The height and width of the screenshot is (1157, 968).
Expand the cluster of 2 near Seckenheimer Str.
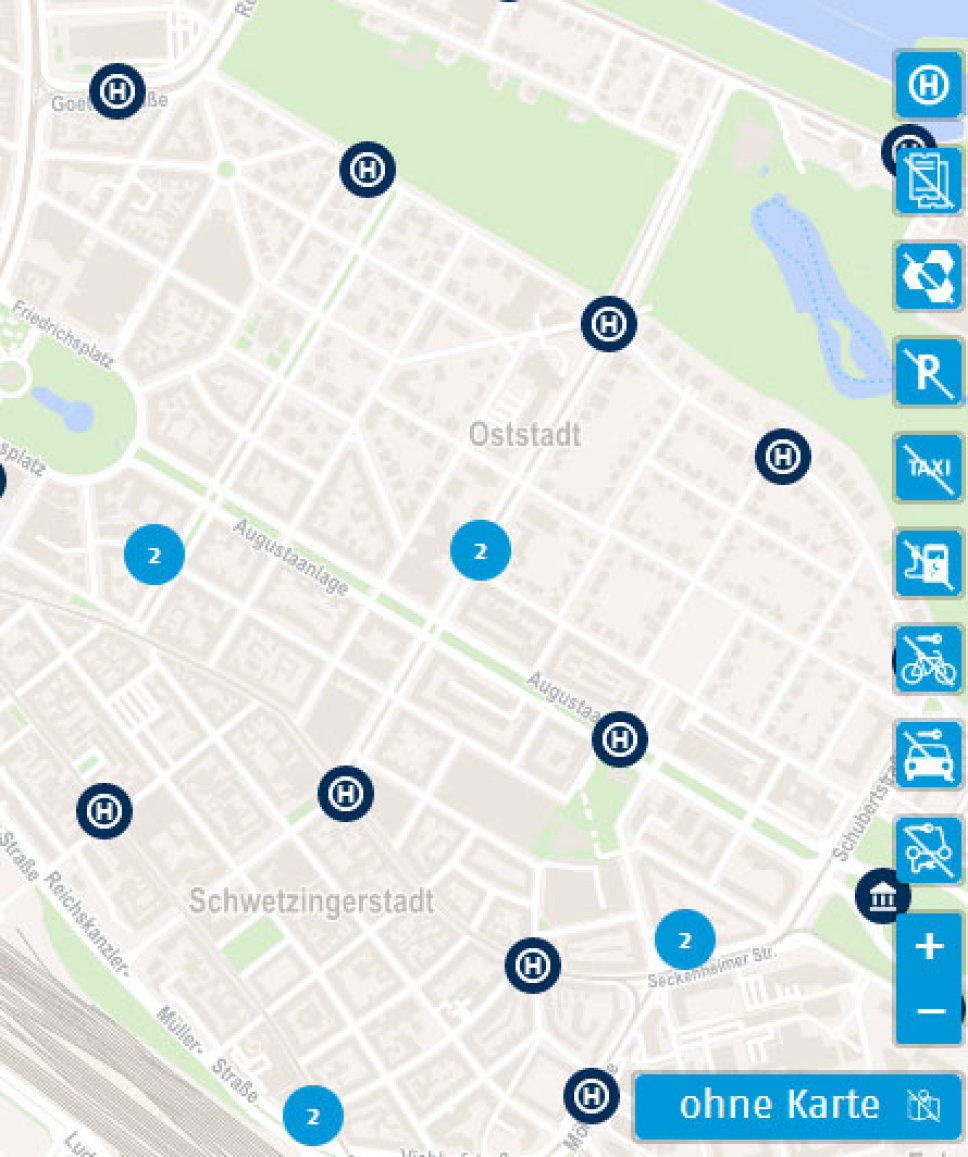(x=684, y=940)
